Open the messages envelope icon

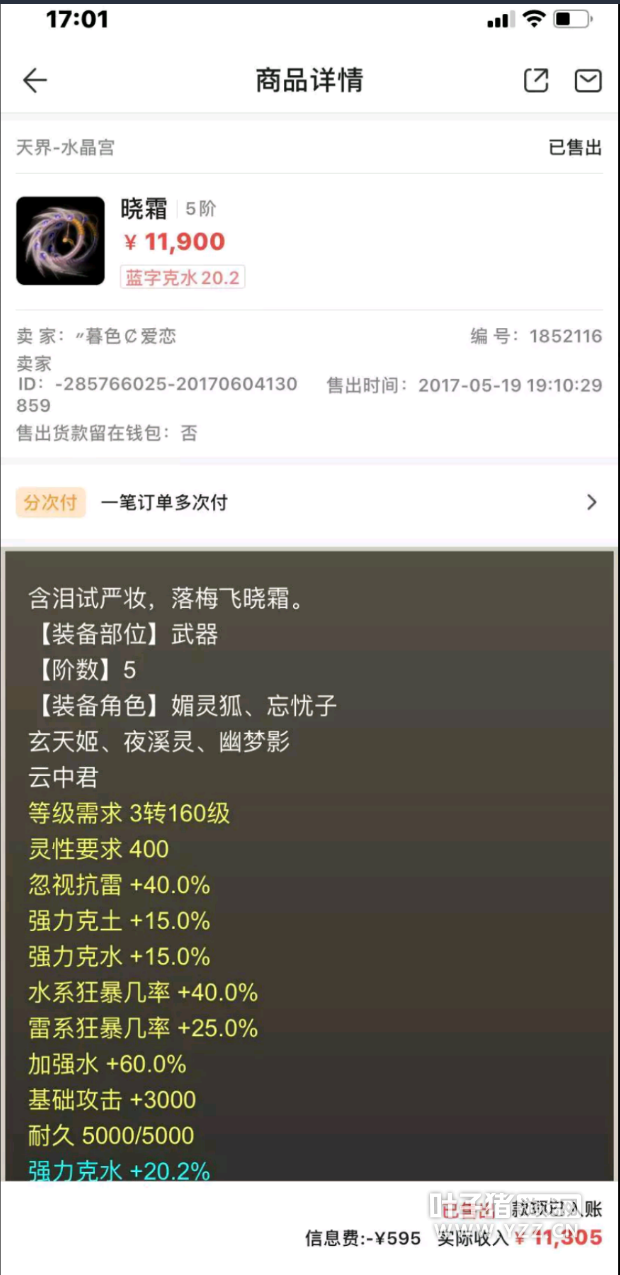tap(588, 81)
